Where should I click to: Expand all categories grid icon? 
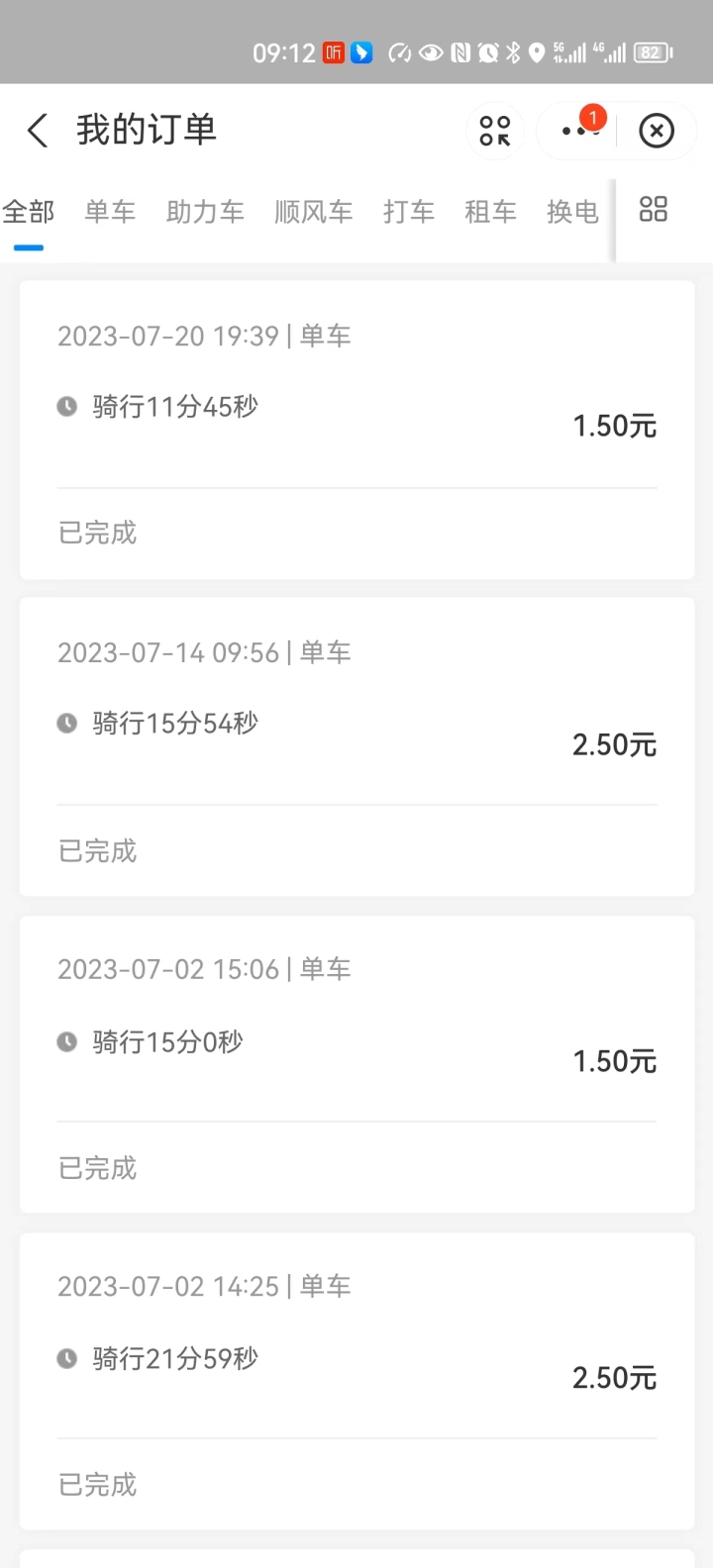[654, 209]
